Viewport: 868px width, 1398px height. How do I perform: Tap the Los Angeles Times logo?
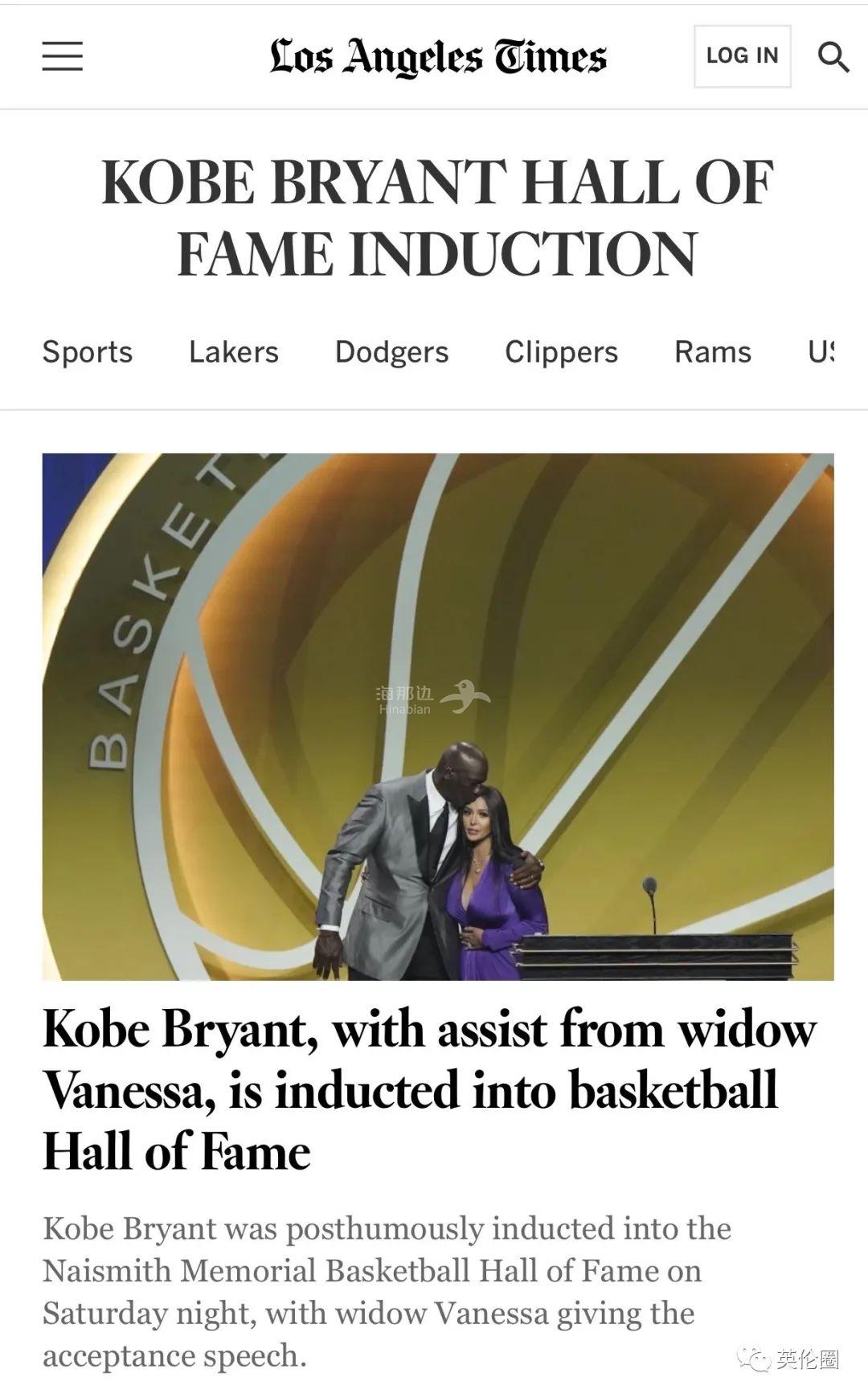[x=438, y=57]
